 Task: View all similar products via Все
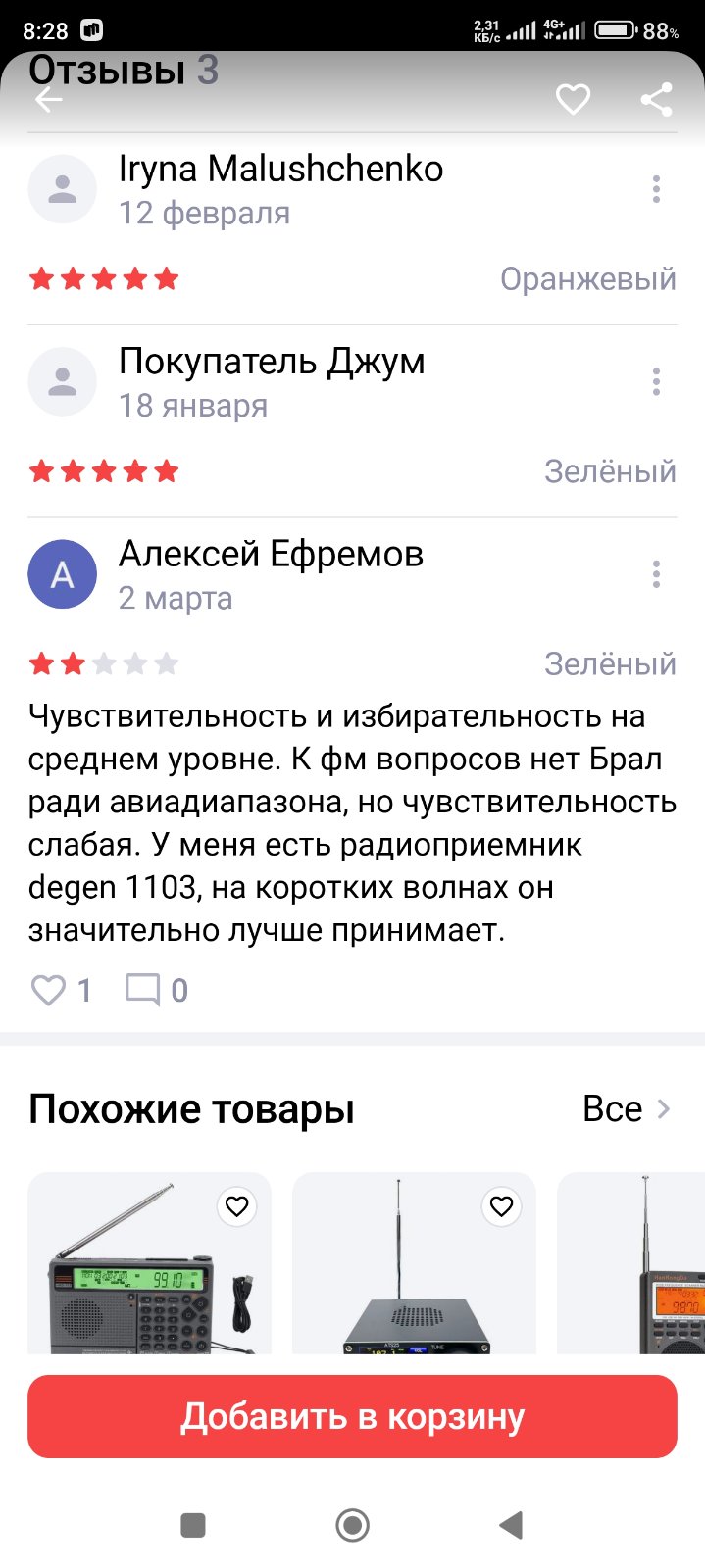[x=626, y=1108]
